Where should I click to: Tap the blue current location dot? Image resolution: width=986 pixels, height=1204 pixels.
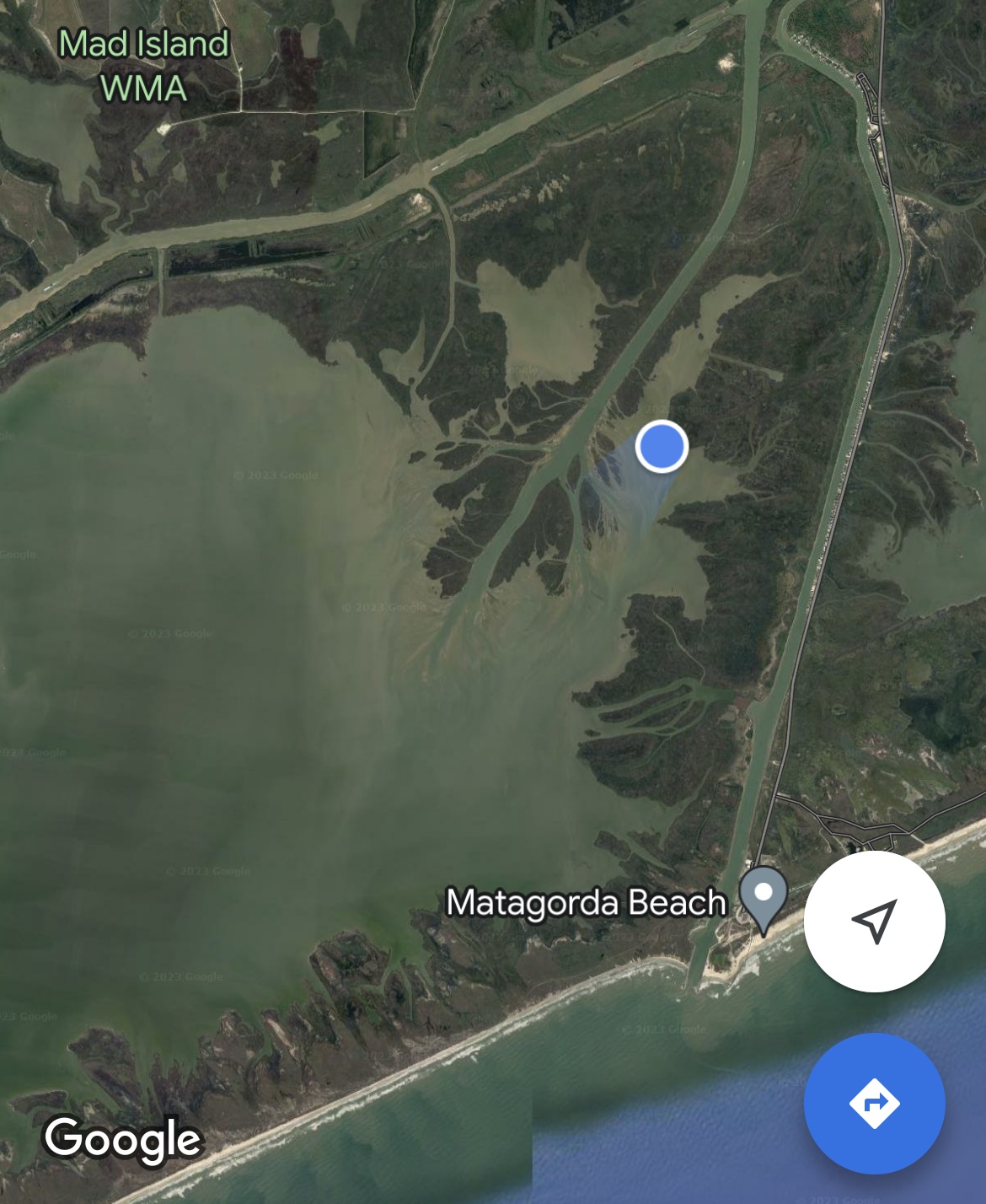[x=662, y=446]
